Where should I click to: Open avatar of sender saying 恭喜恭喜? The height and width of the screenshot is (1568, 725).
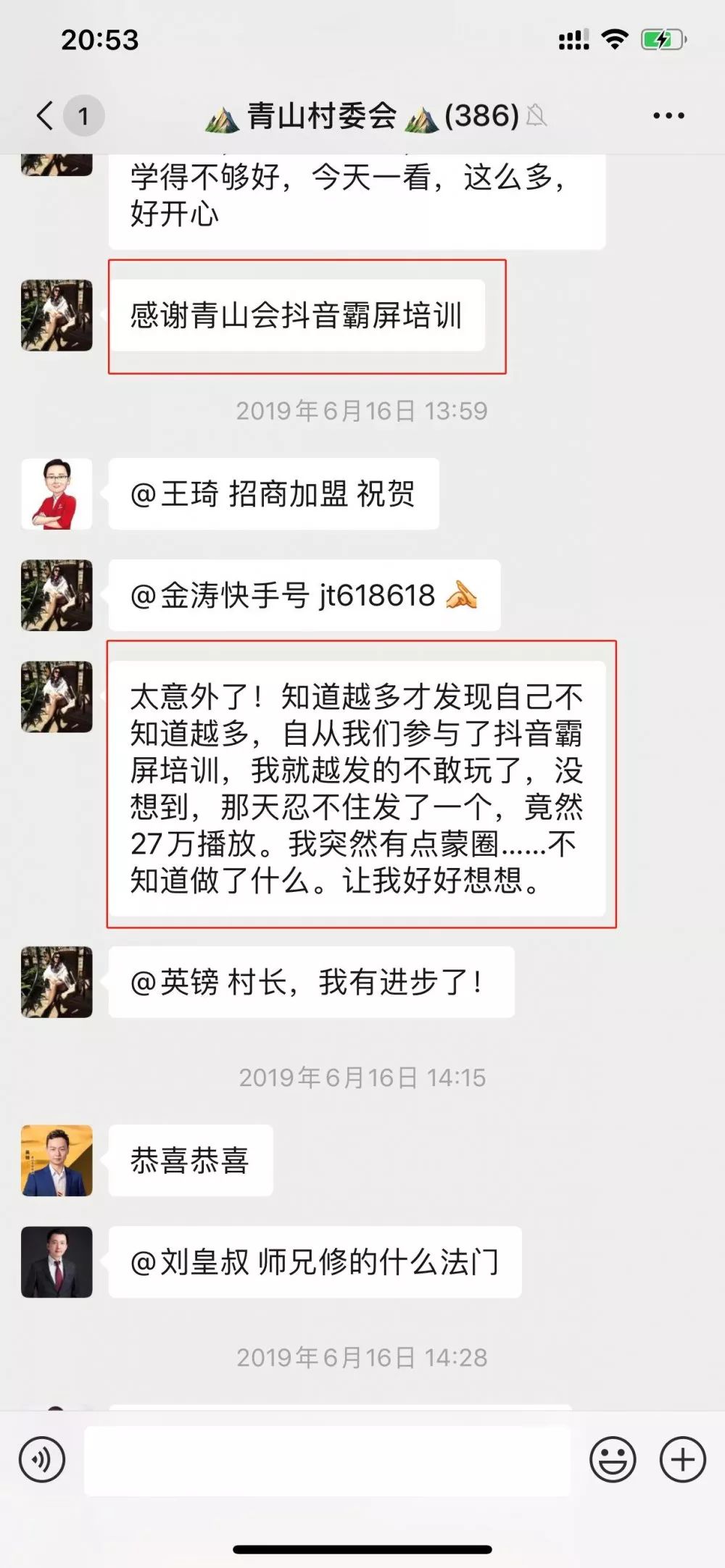coord(57,1160)
